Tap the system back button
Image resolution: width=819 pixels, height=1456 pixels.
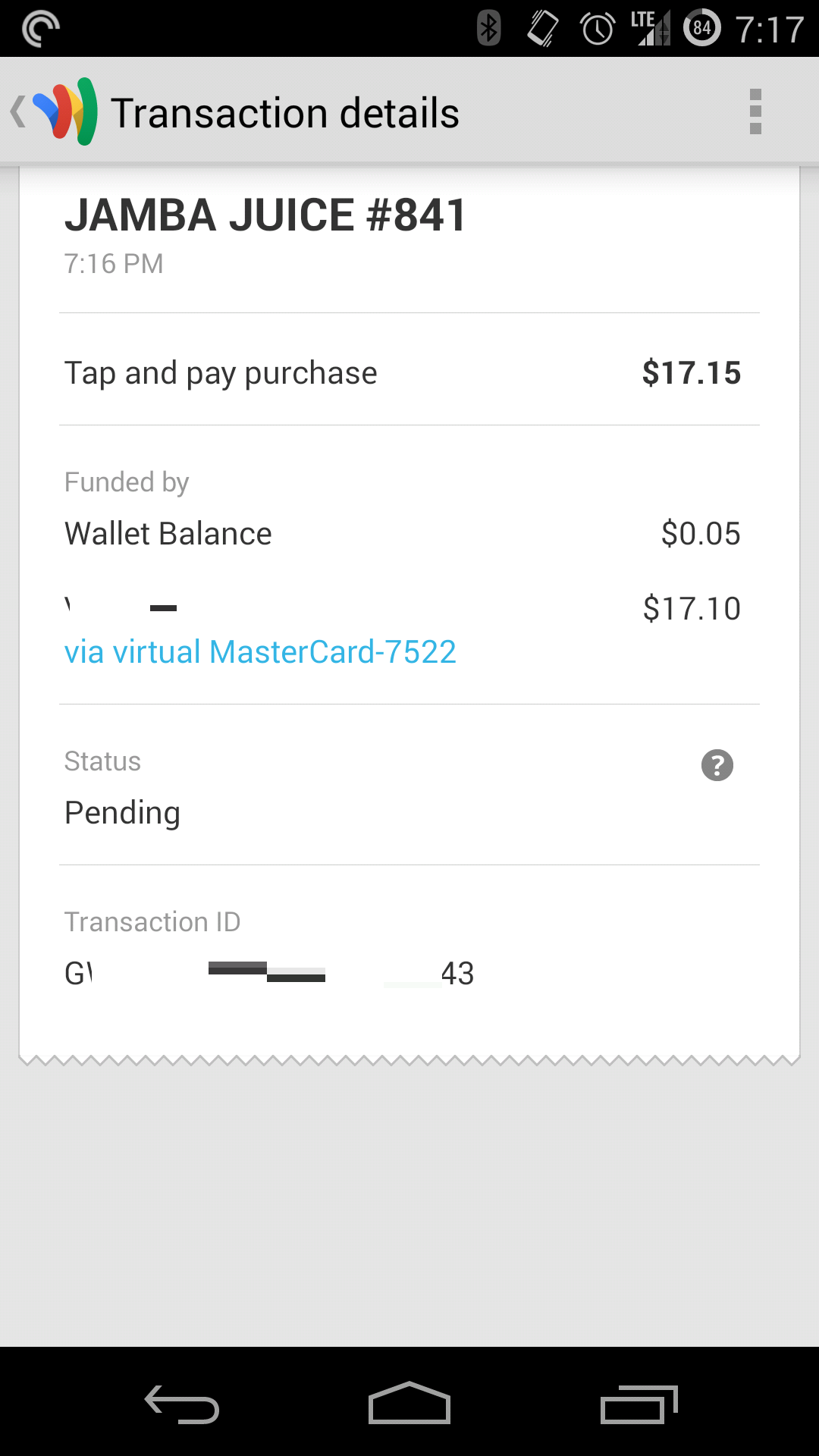click(182, 1404)
